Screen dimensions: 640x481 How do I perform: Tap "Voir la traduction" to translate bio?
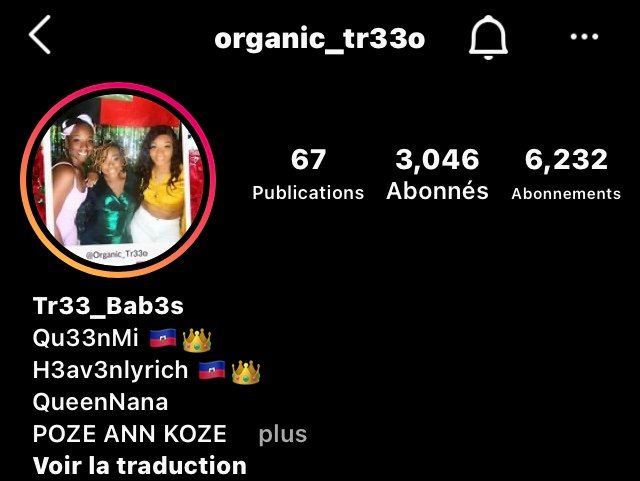139,465
